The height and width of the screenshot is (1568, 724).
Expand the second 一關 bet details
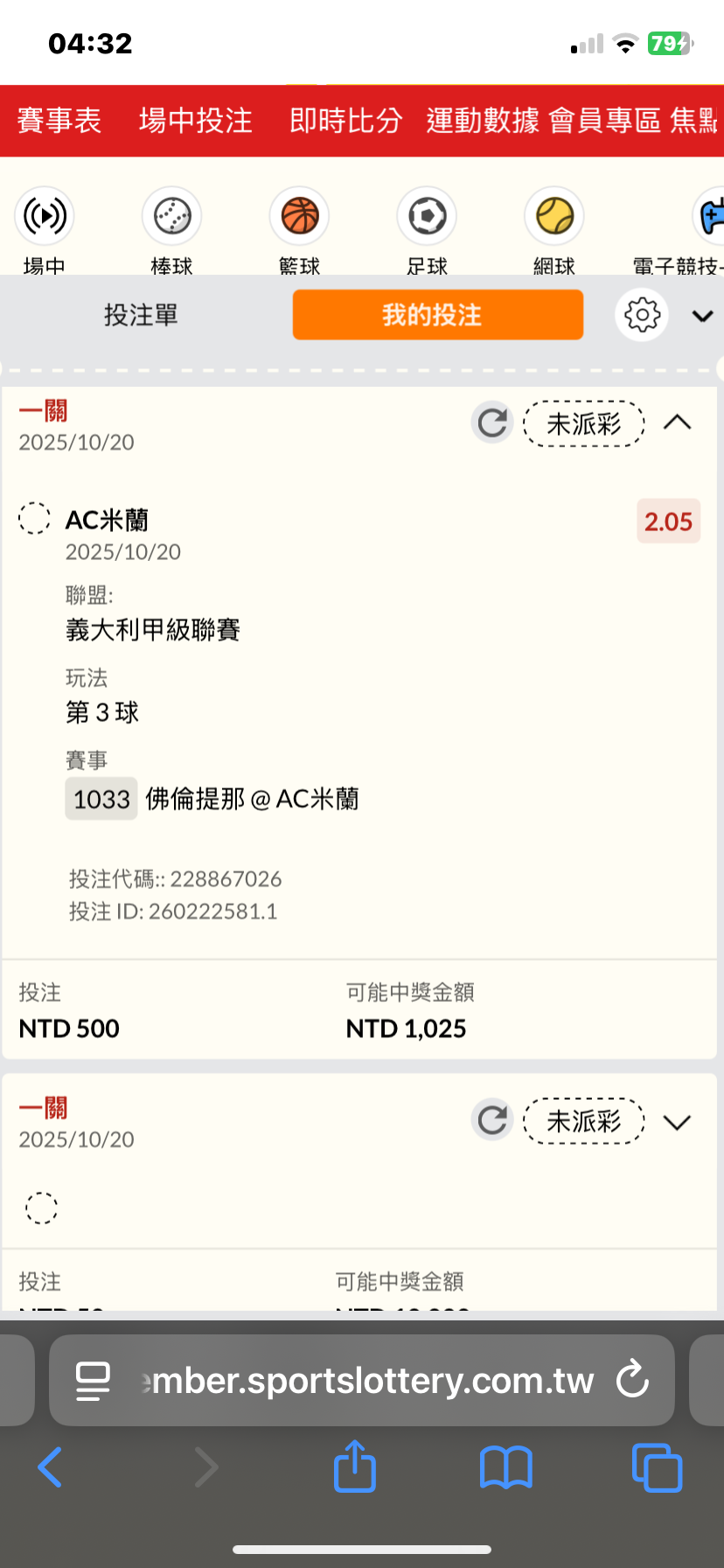pyautogui.click(x=677, y=1122)
